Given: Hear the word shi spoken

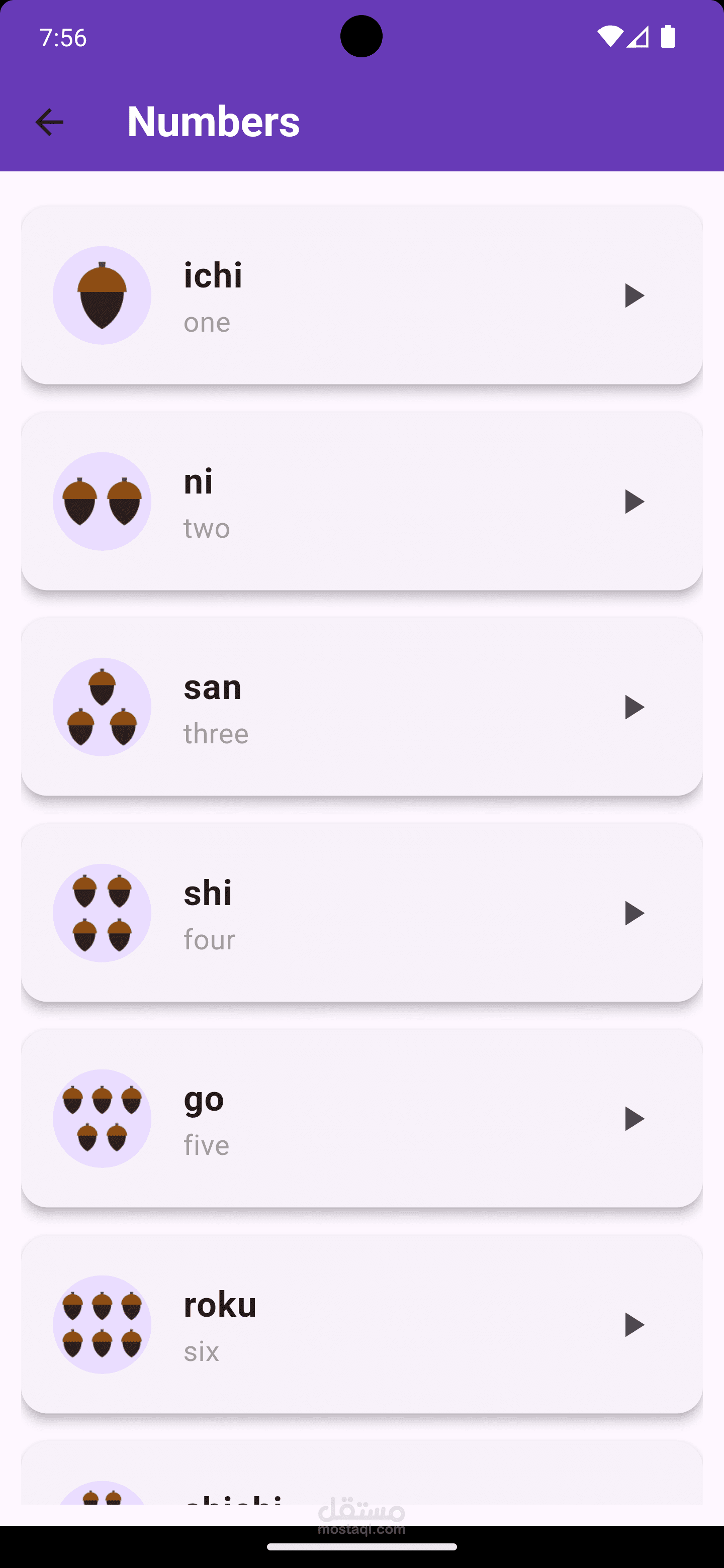Looking at the screenshot, I should point(634,913).
